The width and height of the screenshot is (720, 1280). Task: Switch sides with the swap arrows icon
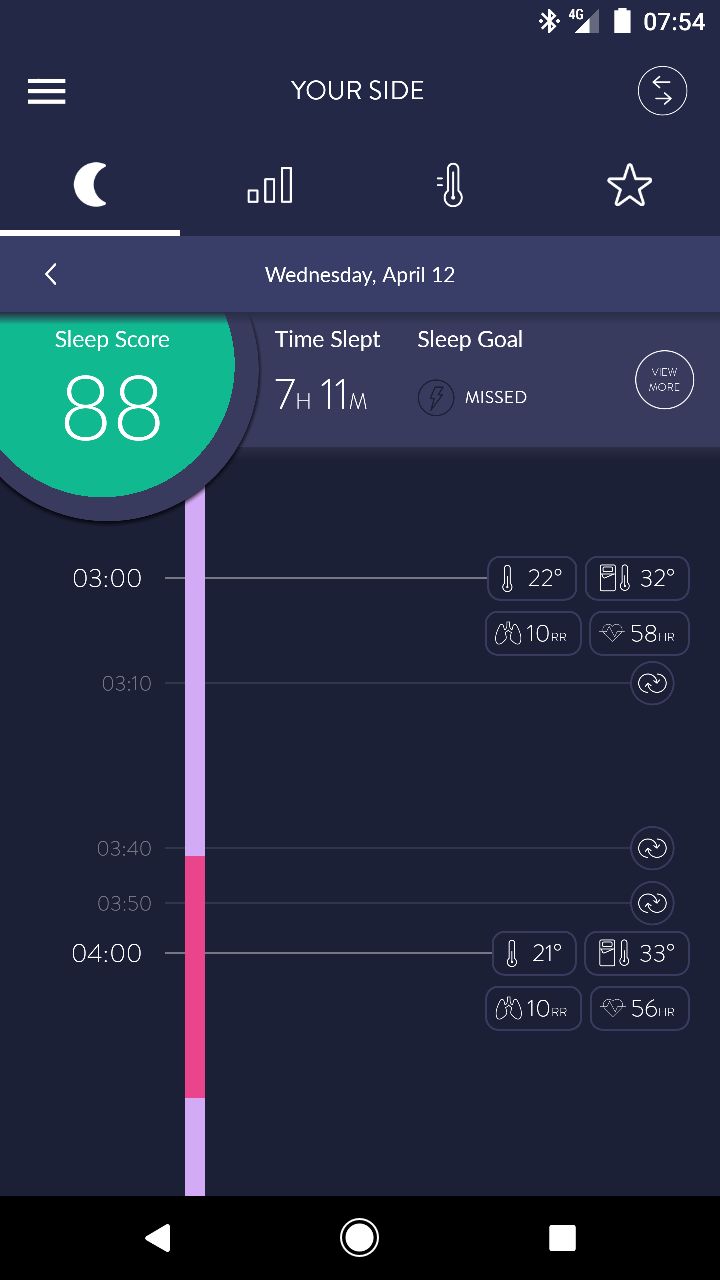pyautogui.click(x=662, y=91)
